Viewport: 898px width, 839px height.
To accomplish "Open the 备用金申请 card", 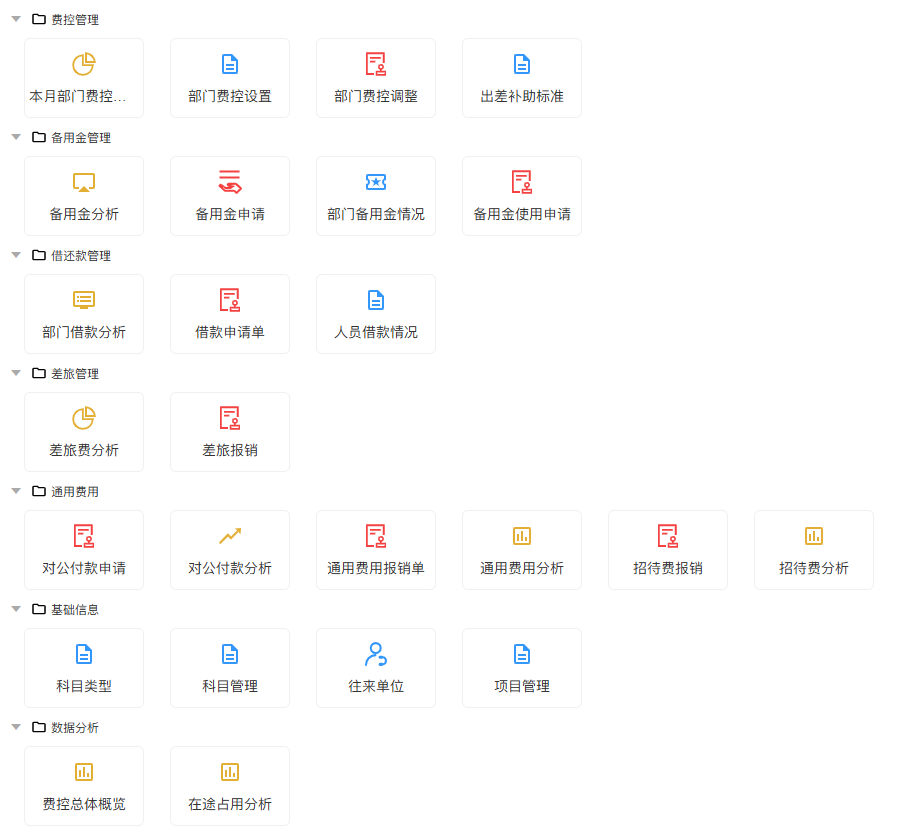I will pyautogui.click(x=230, y=196).
